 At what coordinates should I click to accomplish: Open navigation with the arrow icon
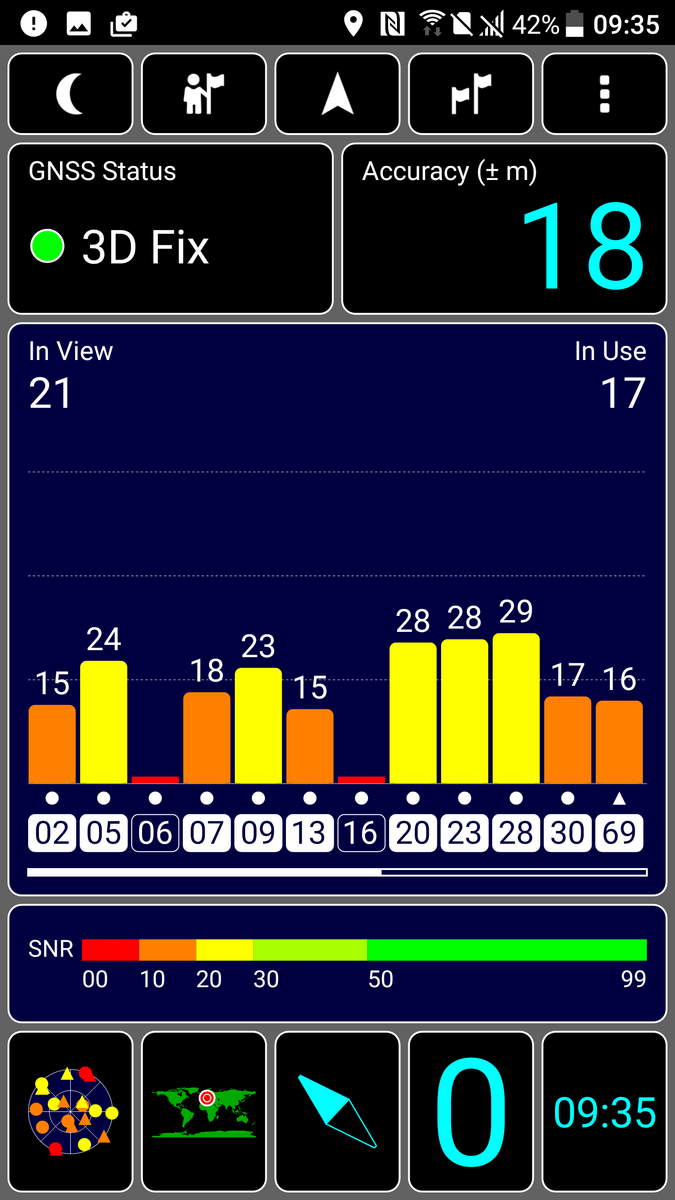[338, 94]
